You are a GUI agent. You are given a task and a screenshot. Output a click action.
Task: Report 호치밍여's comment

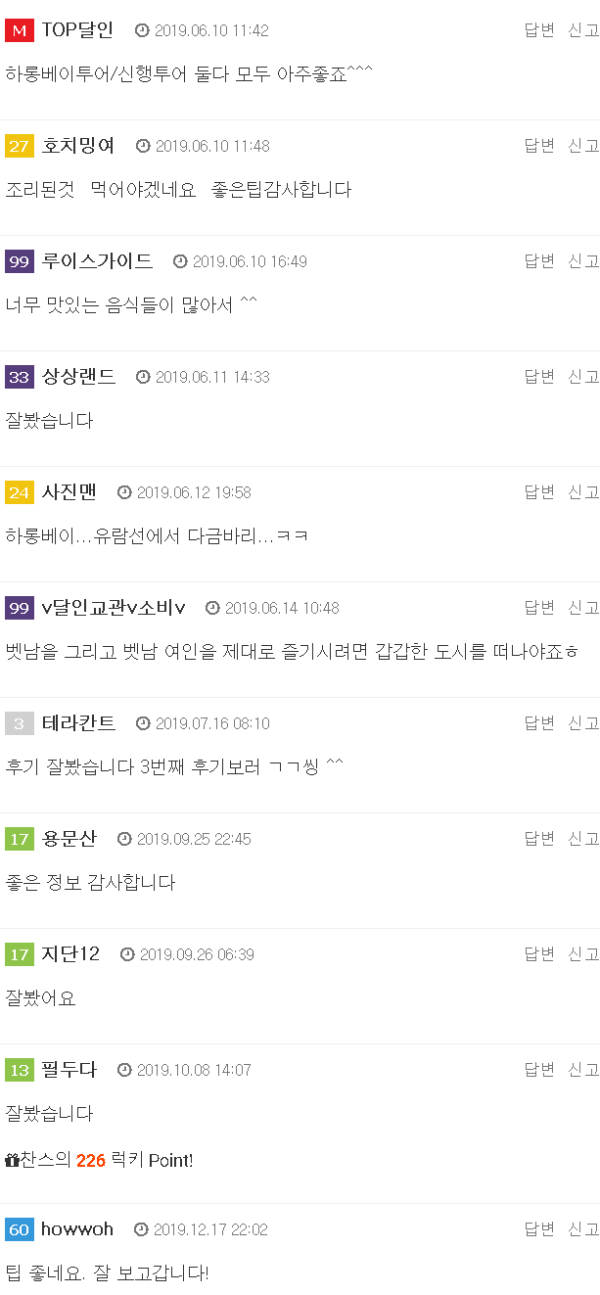tap(583, 146)
